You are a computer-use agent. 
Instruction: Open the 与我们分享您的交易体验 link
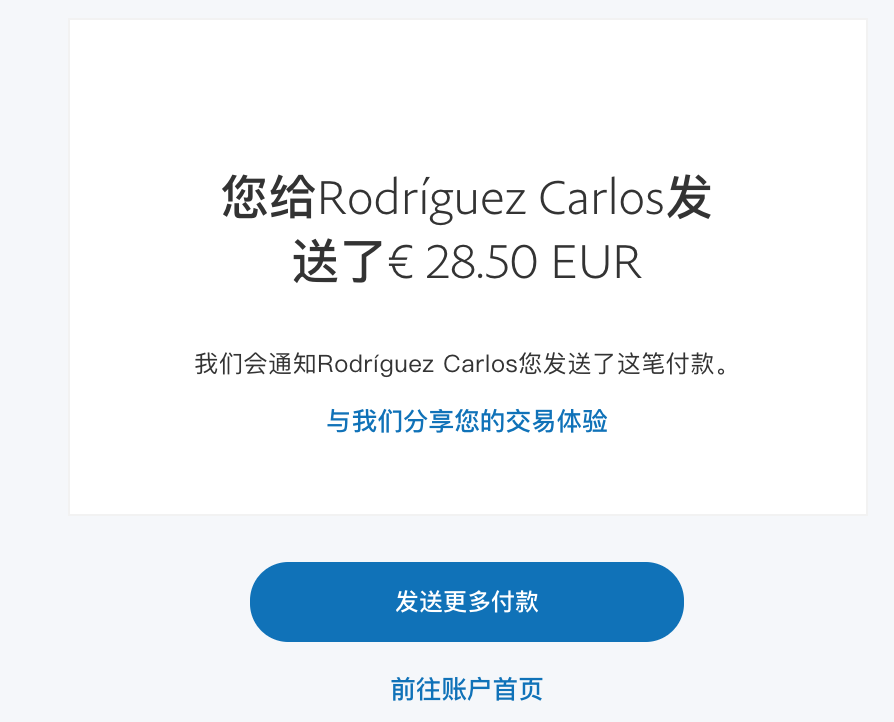466,421
